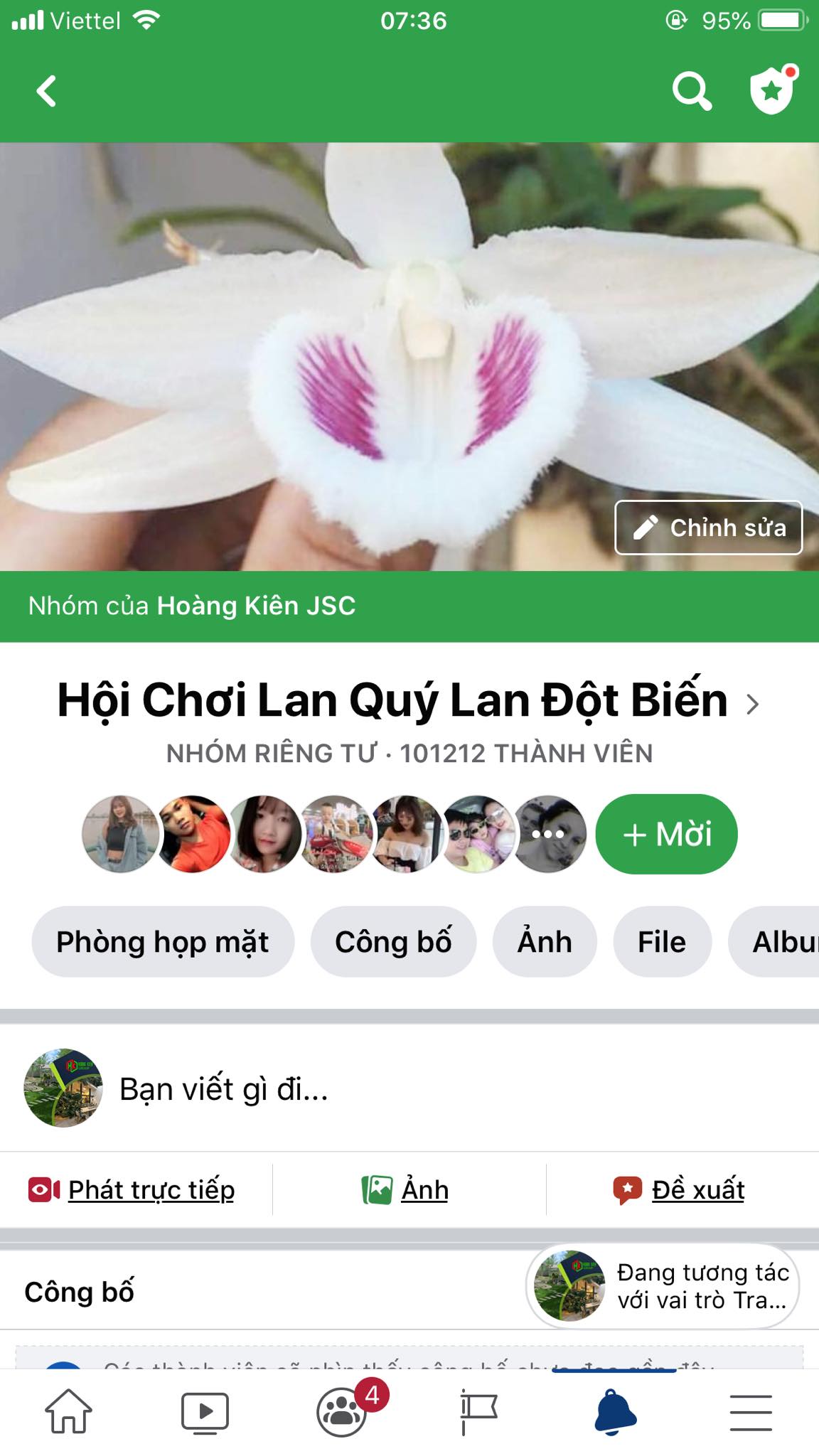Screen dimensions: 819x1456
Task: Start a post in Bạn viết gì đi
Action: pos(224,1089)
